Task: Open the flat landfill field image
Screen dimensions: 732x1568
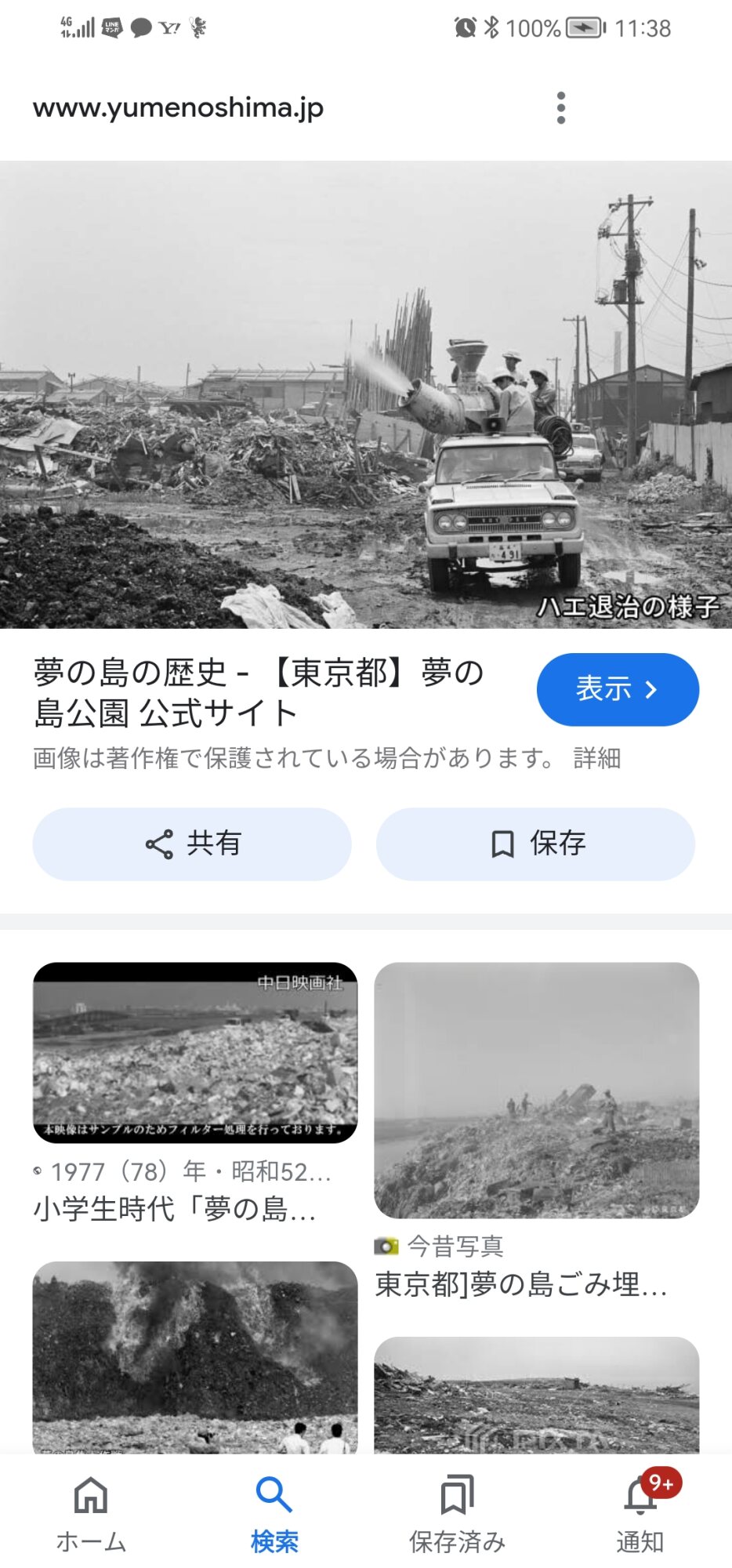Action: [x=536, y=1394]
